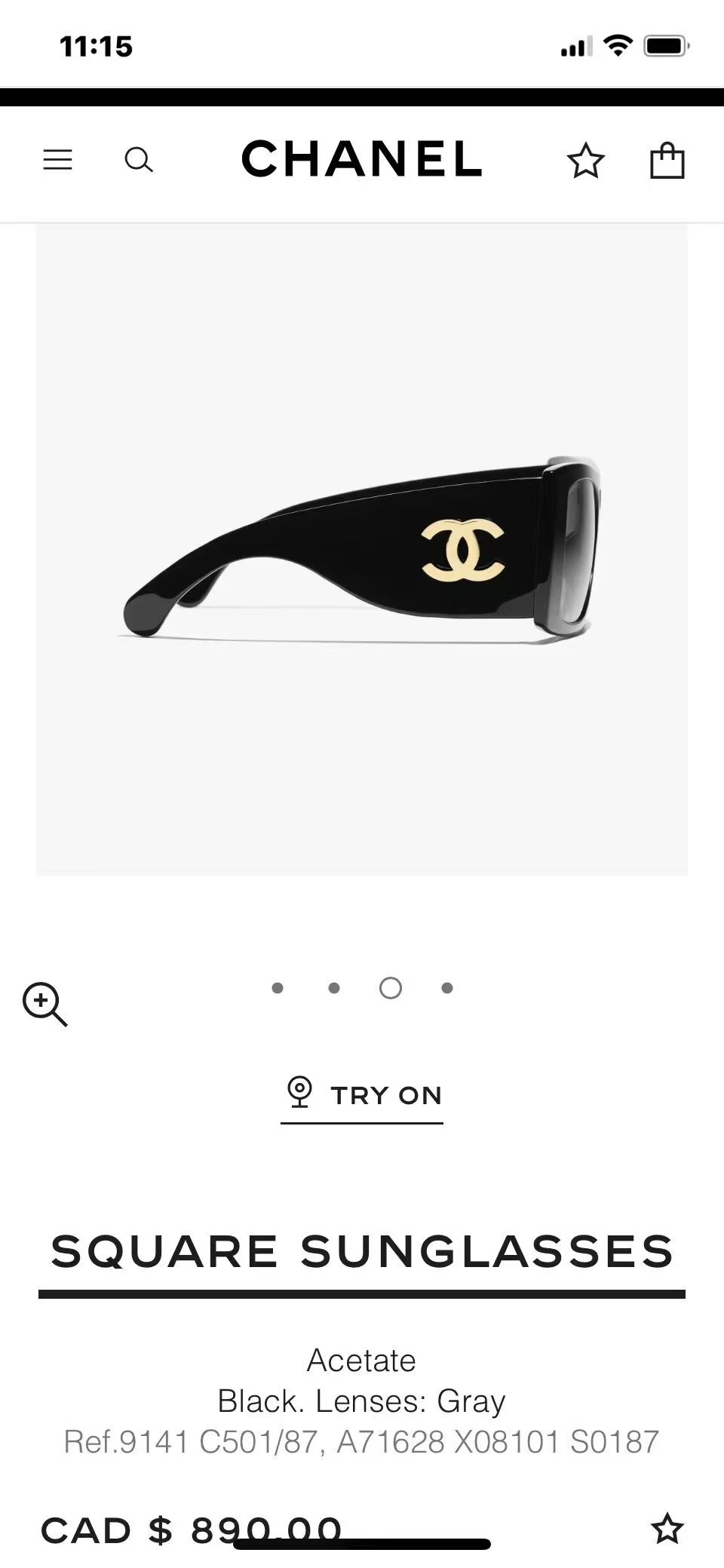This screenshot has width=724, height=1568.
Task: Click the TRY ON link
Action: click(386, 1094)
